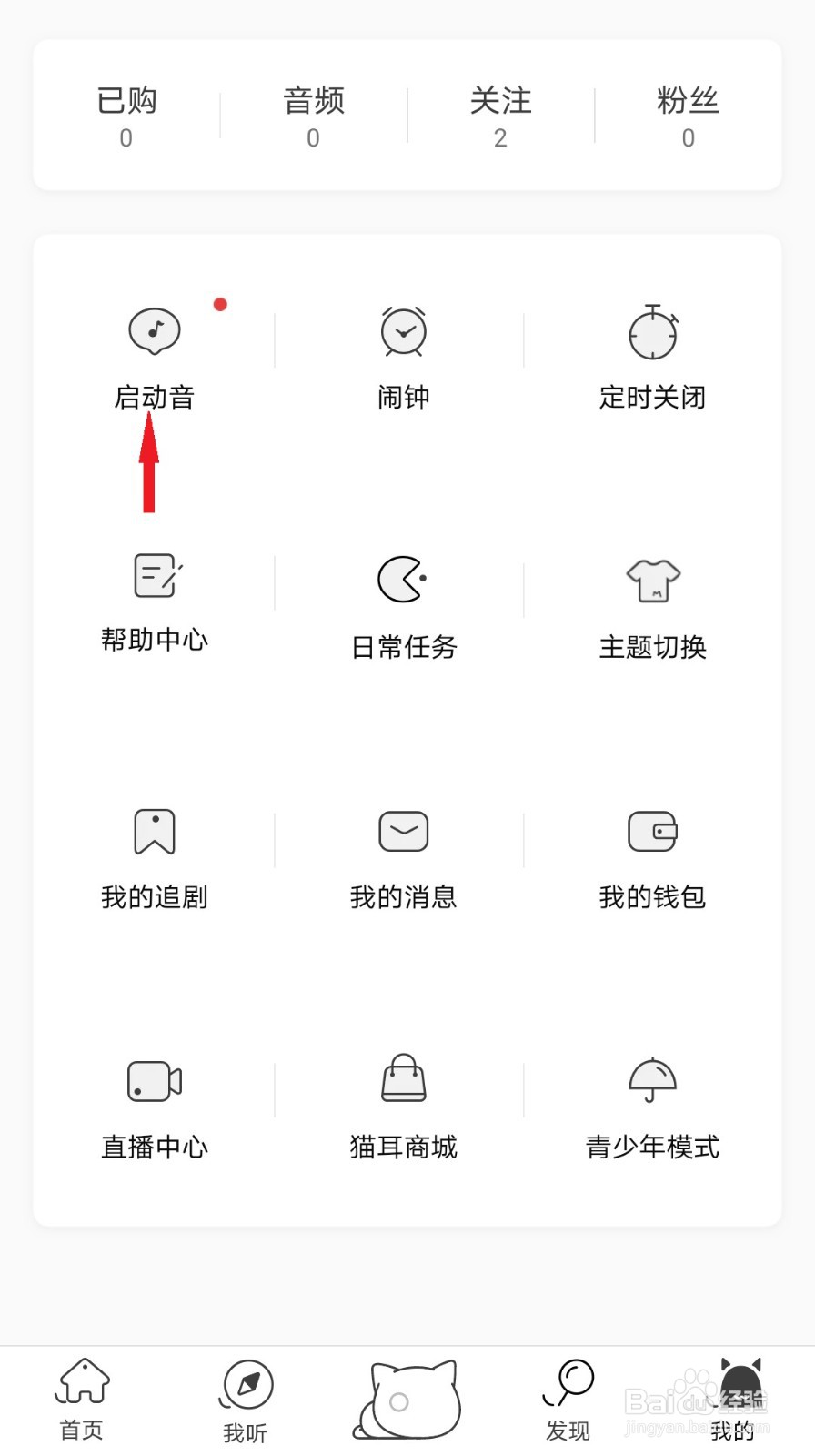The height and width of the screenshot is (1456, 815).
Task: Open 帮助中心 help center
Action: click(x=155, y=602)
